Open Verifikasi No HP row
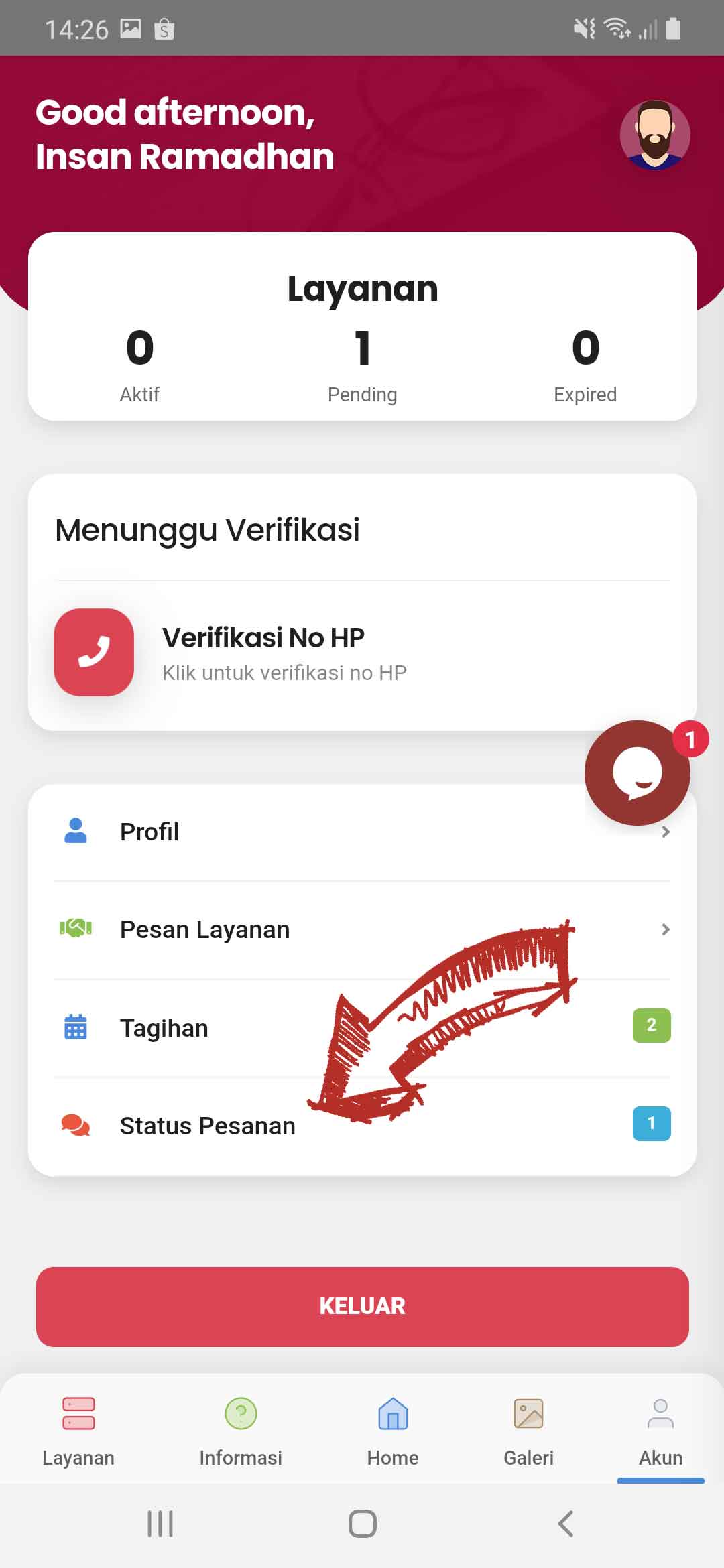The width and height of the screenshot is (724, 1568). (362, 653)
